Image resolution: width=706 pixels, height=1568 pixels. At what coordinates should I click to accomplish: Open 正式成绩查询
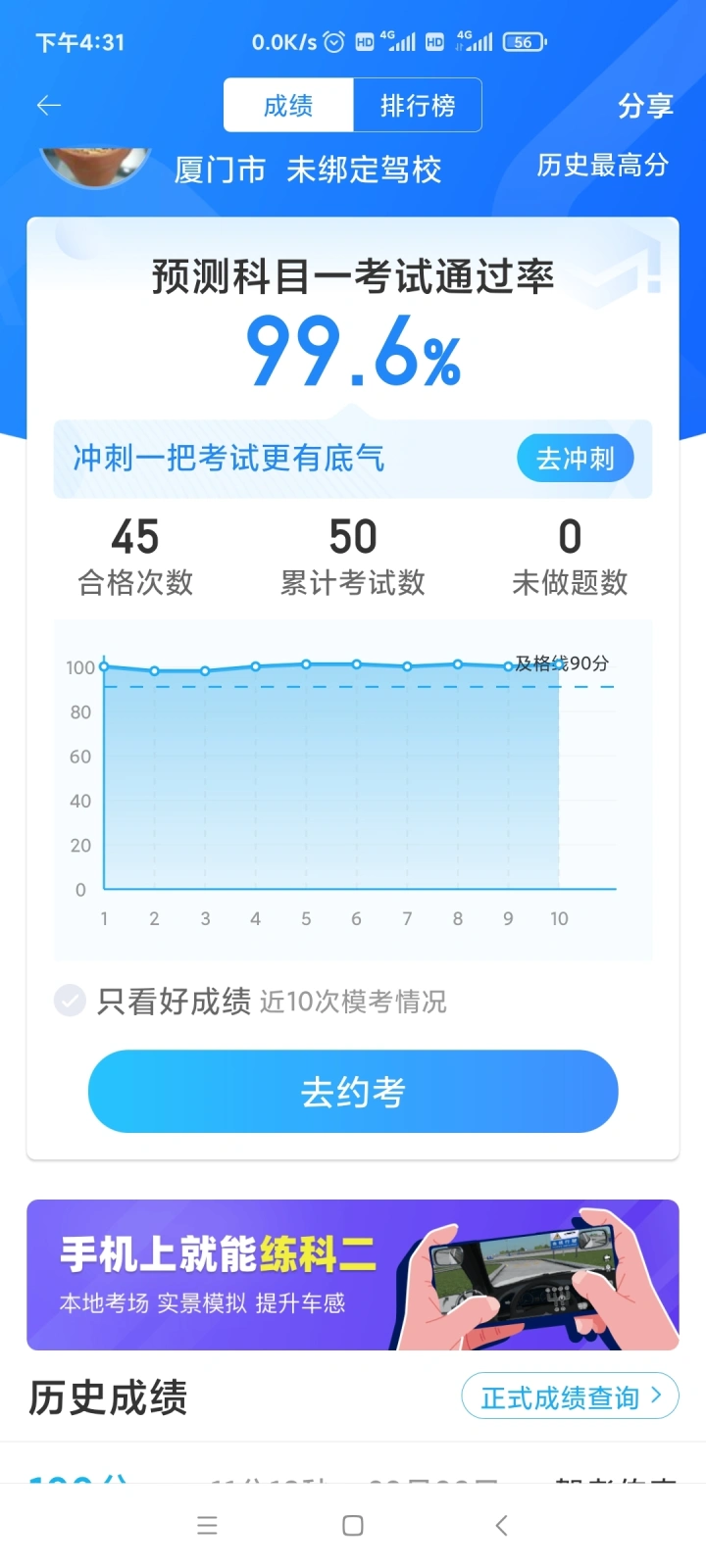[570, 1396]
